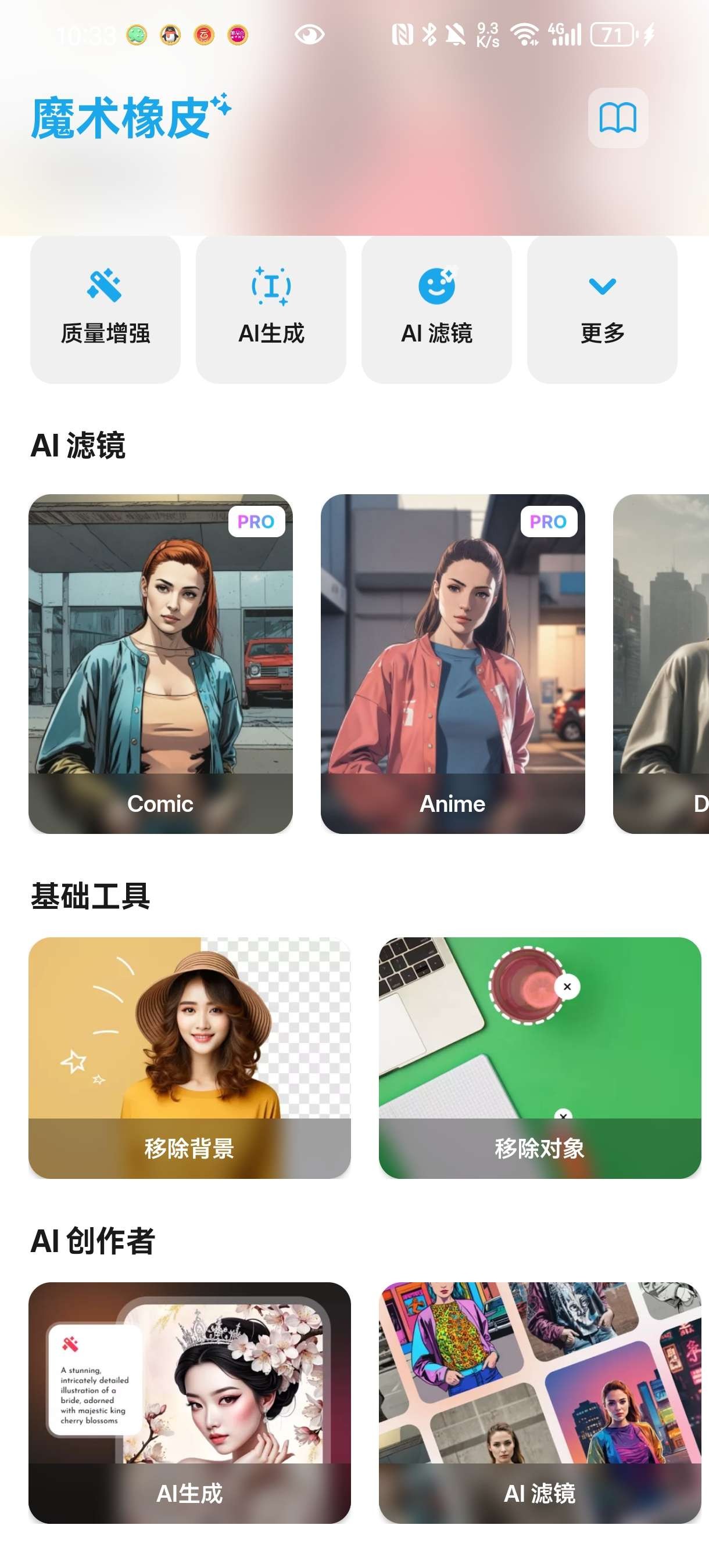Select the Comic filter card
709x1568 pixels.
160,663
